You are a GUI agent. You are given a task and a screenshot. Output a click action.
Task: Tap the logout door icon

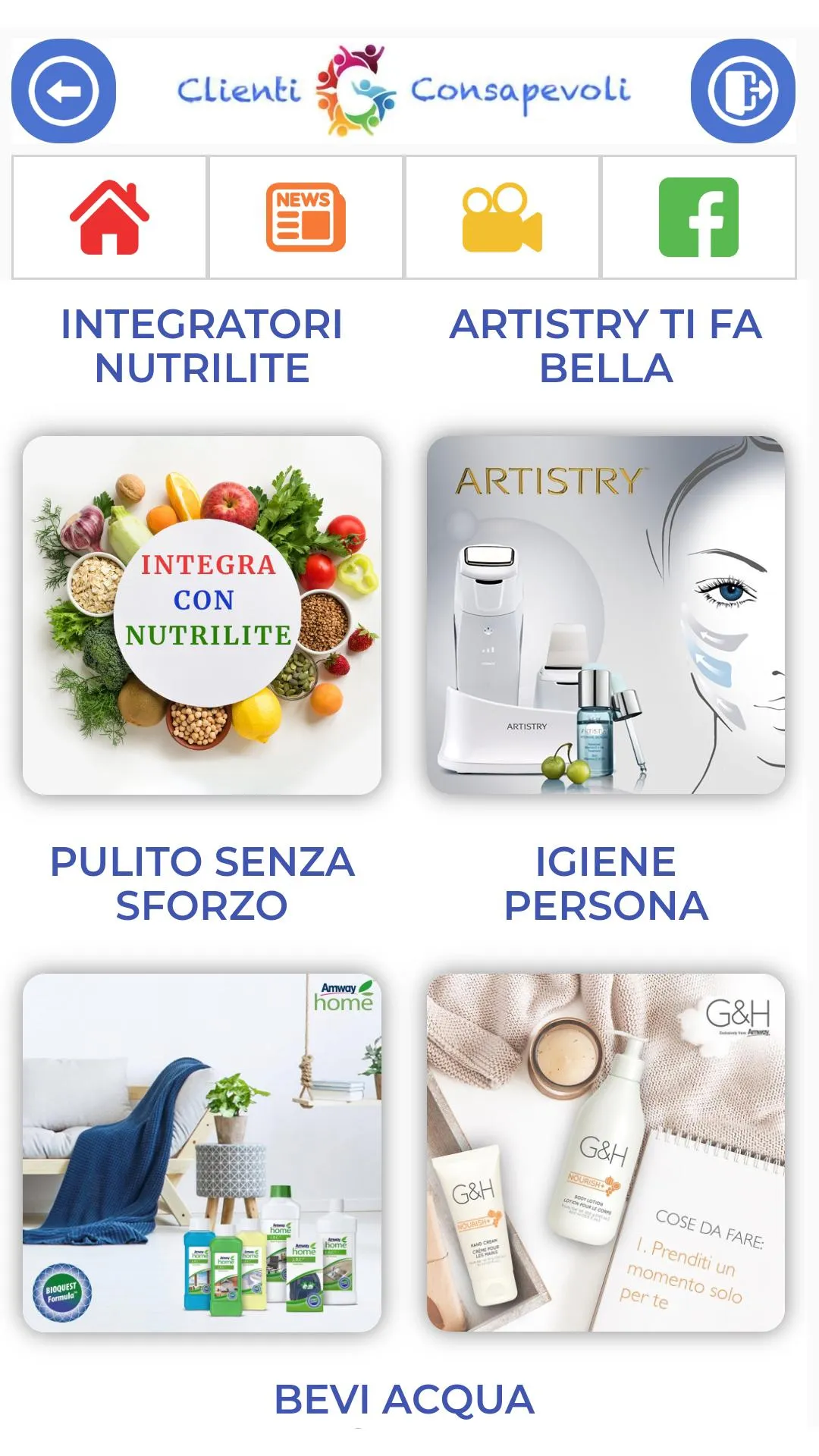tap(742, 91)
